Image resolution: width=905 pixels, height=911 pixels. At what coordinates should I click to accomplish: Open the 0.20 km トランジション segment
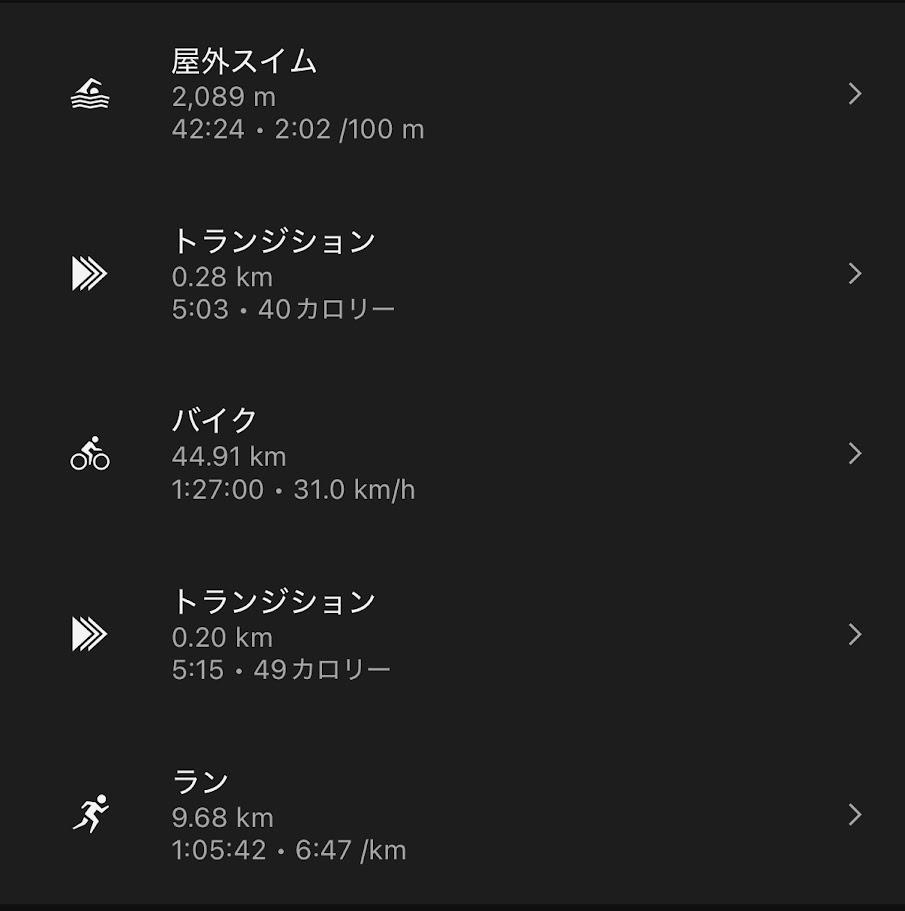tap(452, 635)
